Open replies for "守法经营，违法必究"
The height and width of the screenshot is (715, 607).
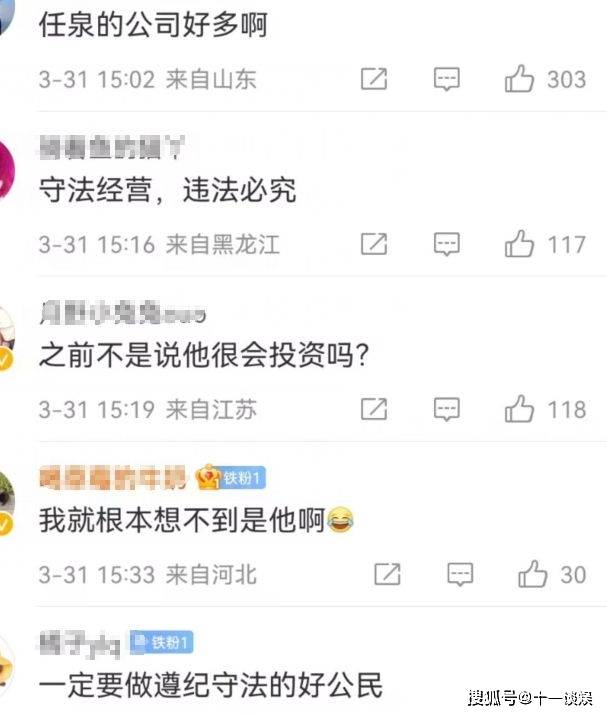pyautogui.click(x=446, y=243)
